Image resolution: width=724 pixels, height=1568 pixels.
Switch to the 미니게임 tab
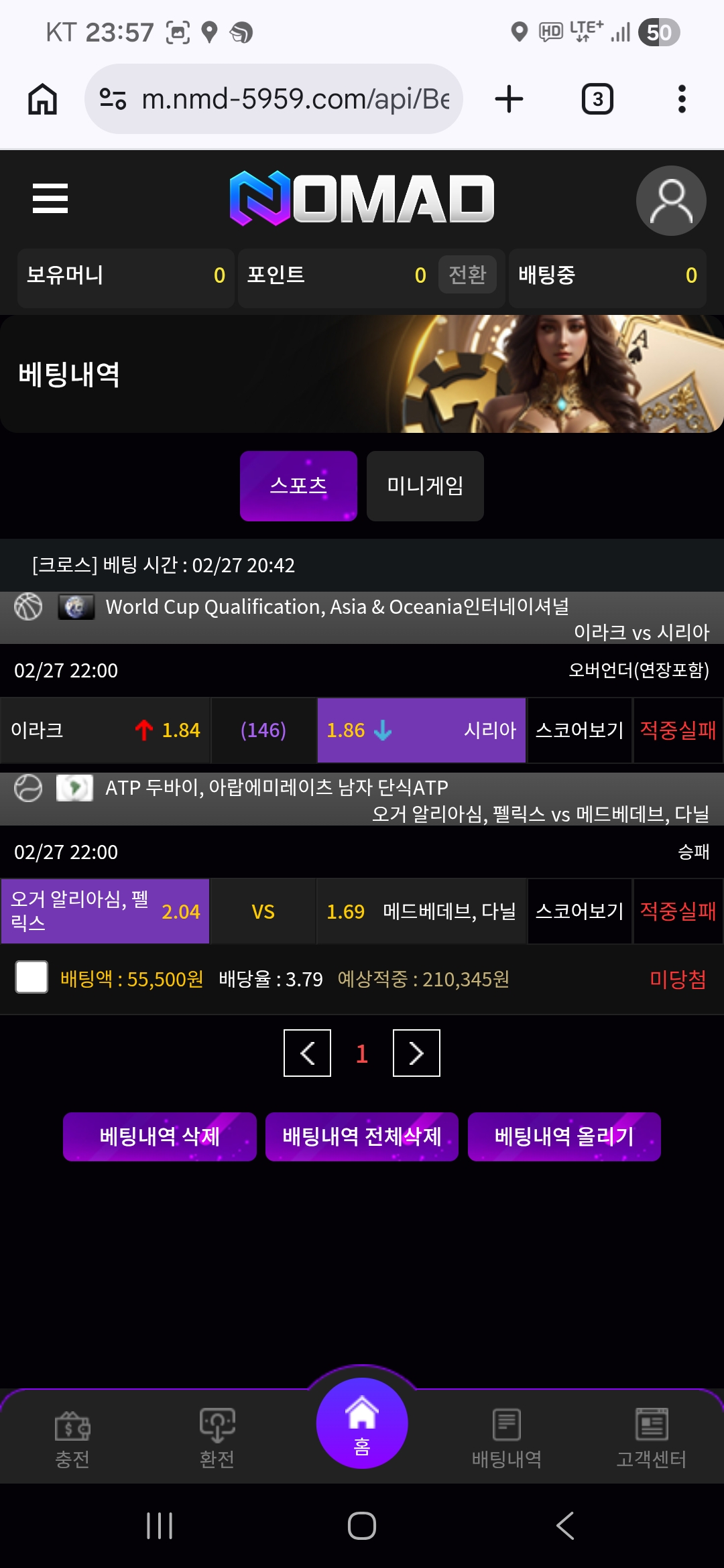point(425,486)
